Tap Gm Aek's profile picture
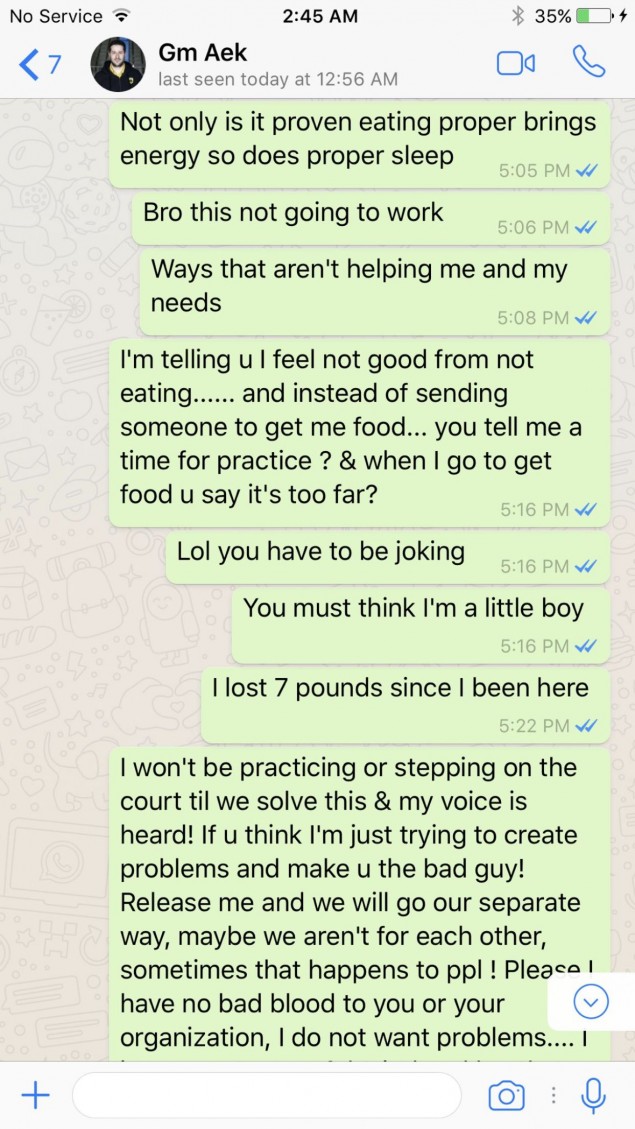 click(117, 65)
